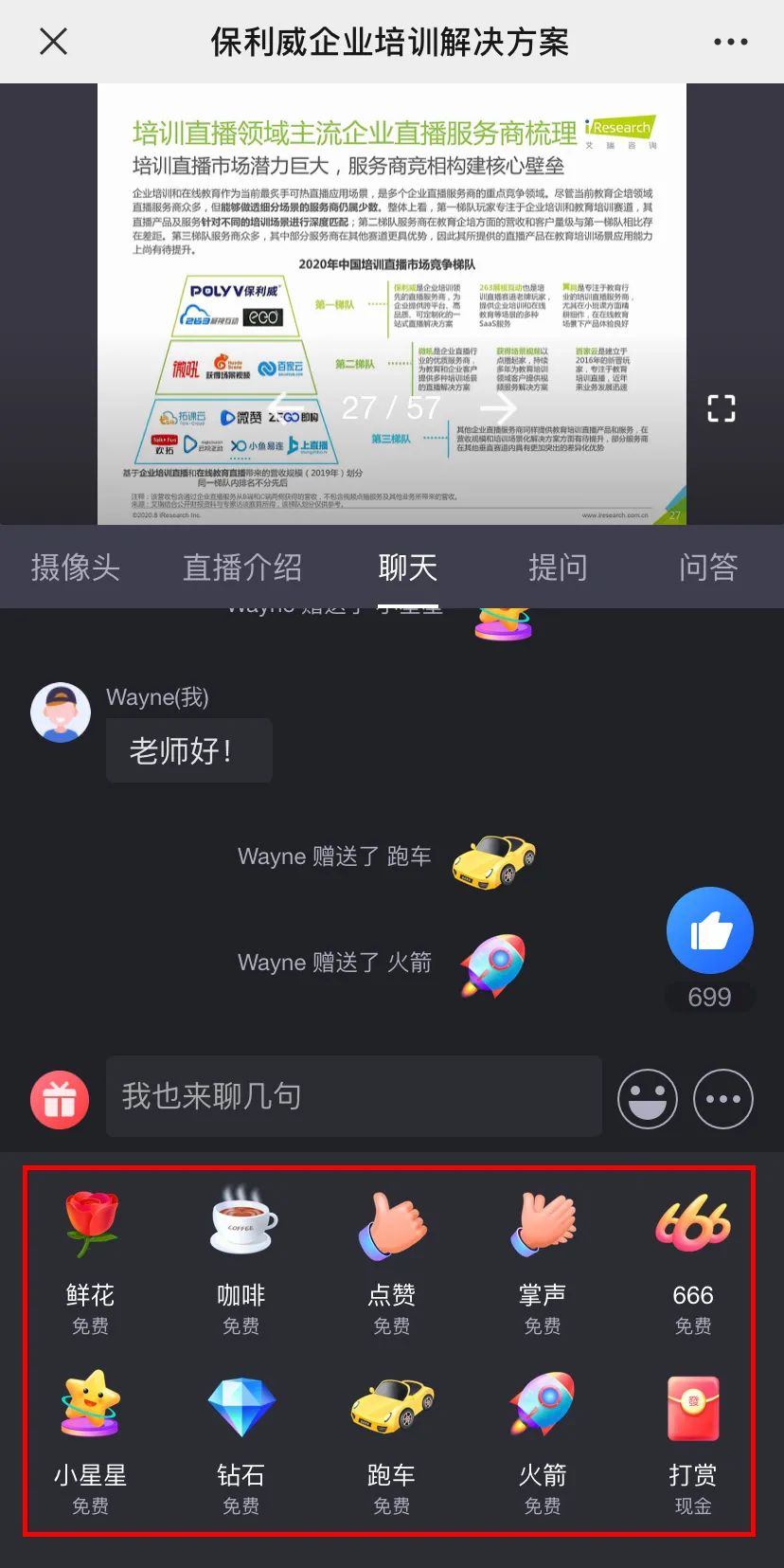
Task: Advance to the next slide
Action: pos(497,407)
